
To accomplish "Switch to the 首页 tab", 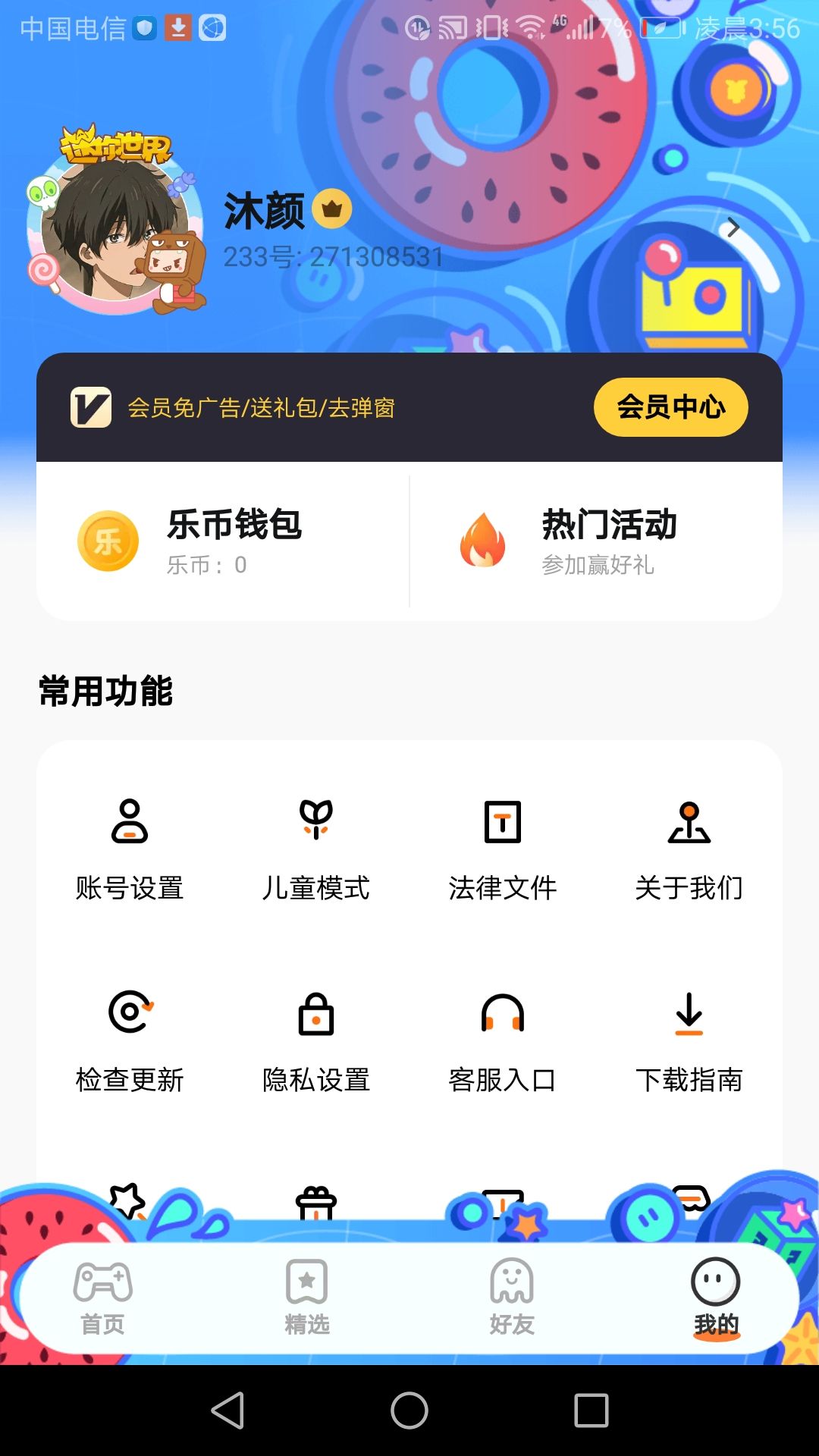I will (103, 1298).
